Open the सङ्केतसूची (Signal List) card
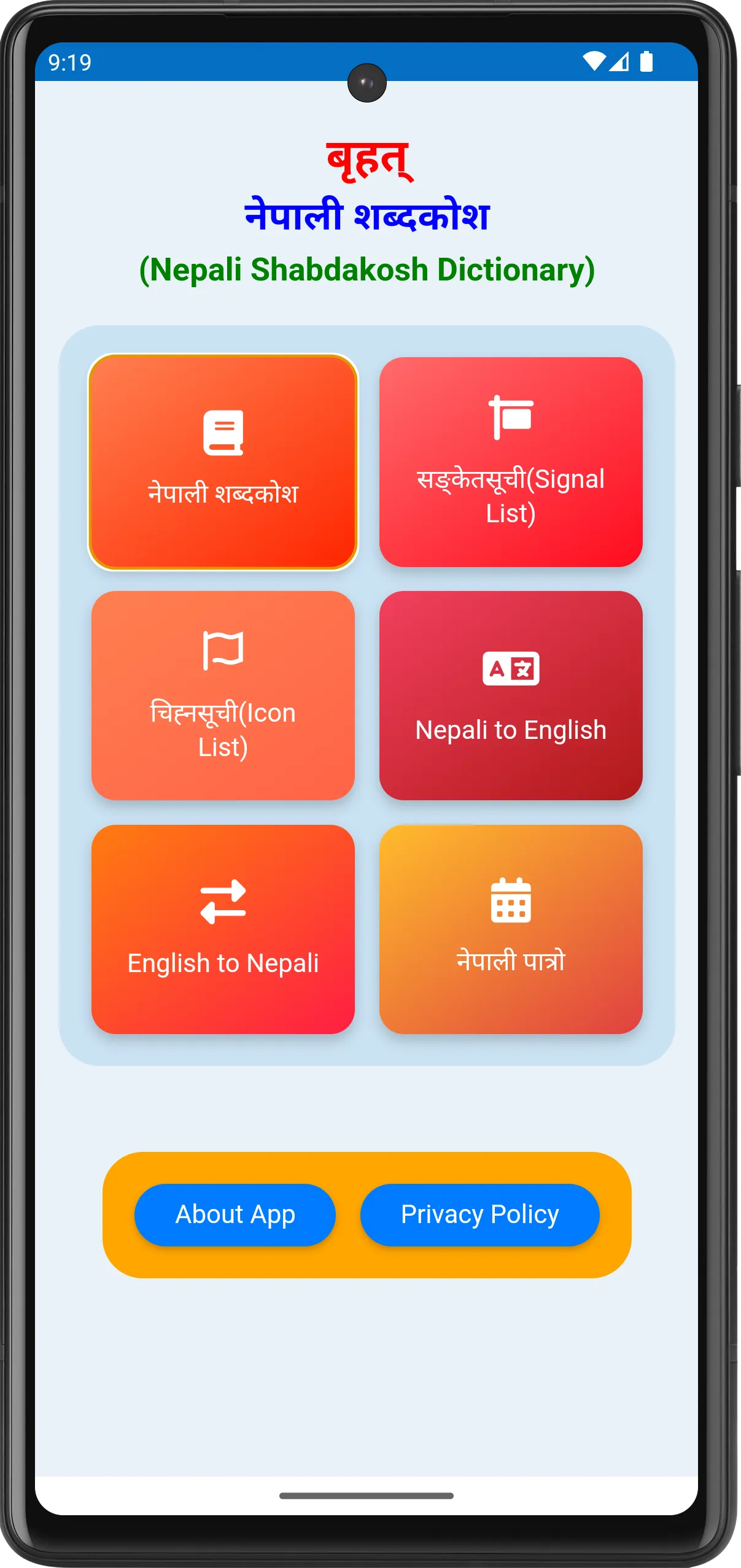The image size is (741, 1568). coord(511,462)
